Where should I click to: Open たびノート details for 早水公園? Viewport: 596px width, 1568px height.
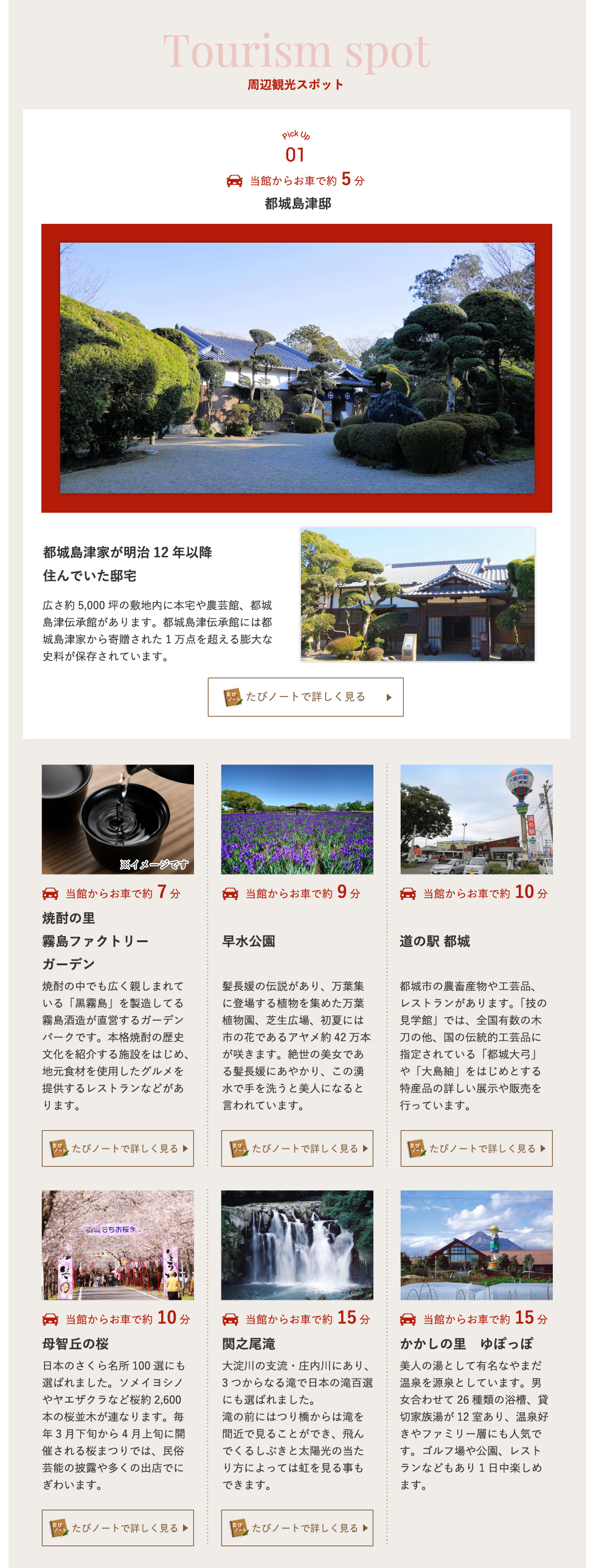pos(296,1148)
